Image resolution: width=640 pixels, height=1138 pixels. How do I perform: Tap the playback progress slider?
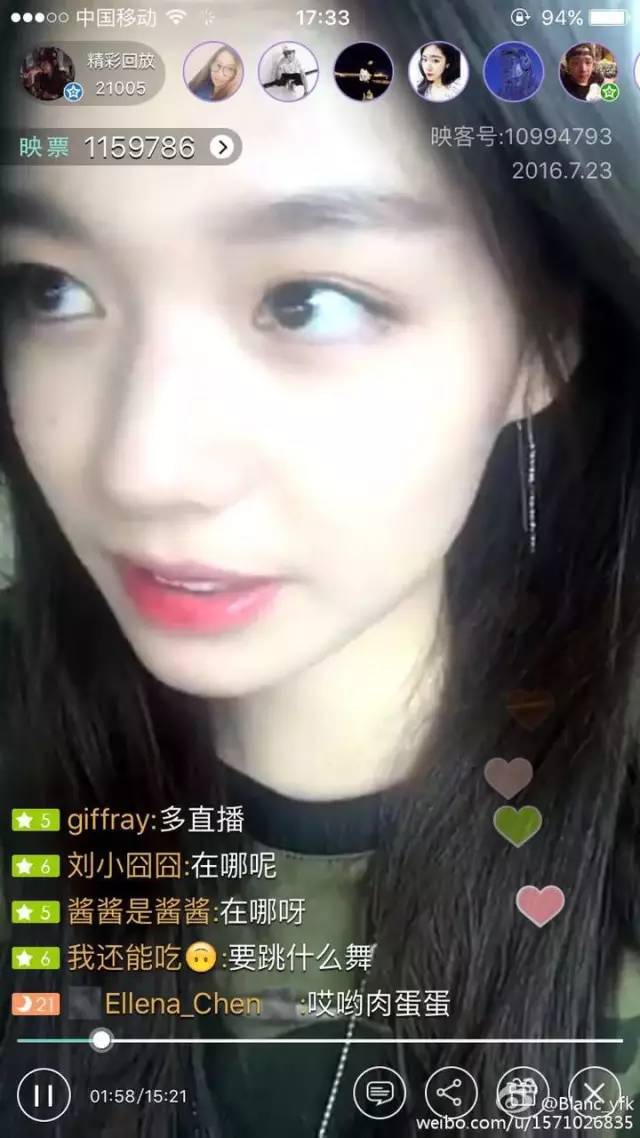(x=101, y=1040)
